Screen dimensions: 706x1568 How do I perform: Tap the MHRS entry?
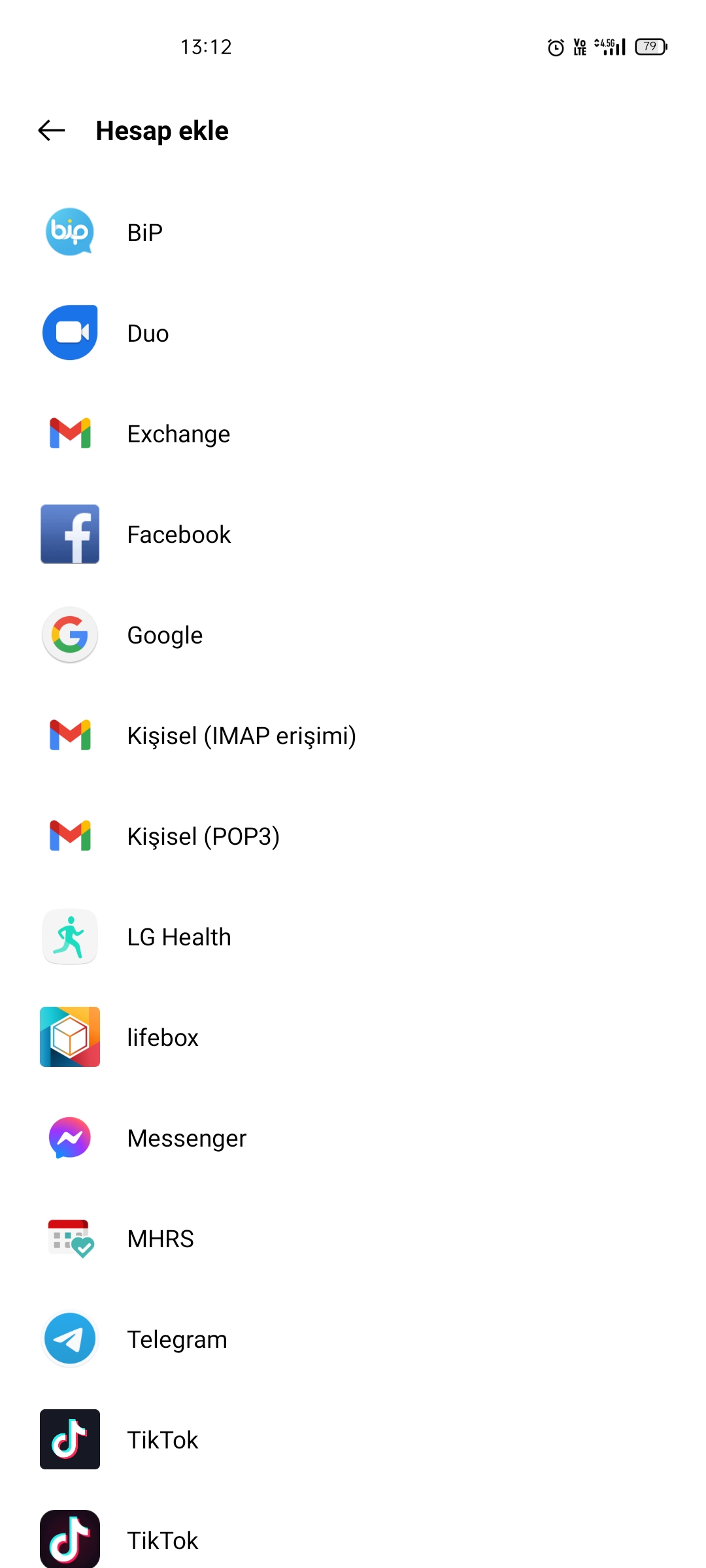160,1239
